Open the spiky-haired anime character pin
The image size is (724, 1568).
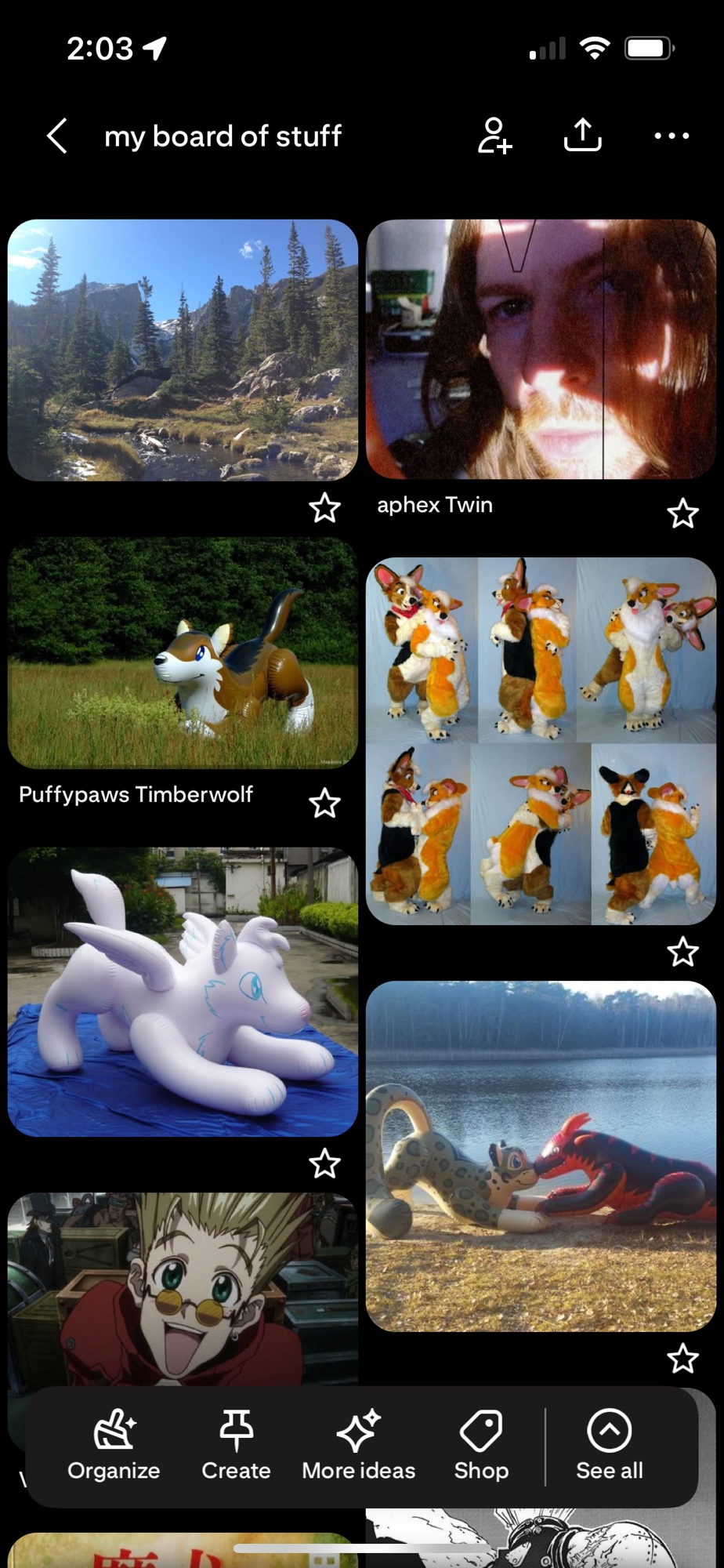(183, 1286)
